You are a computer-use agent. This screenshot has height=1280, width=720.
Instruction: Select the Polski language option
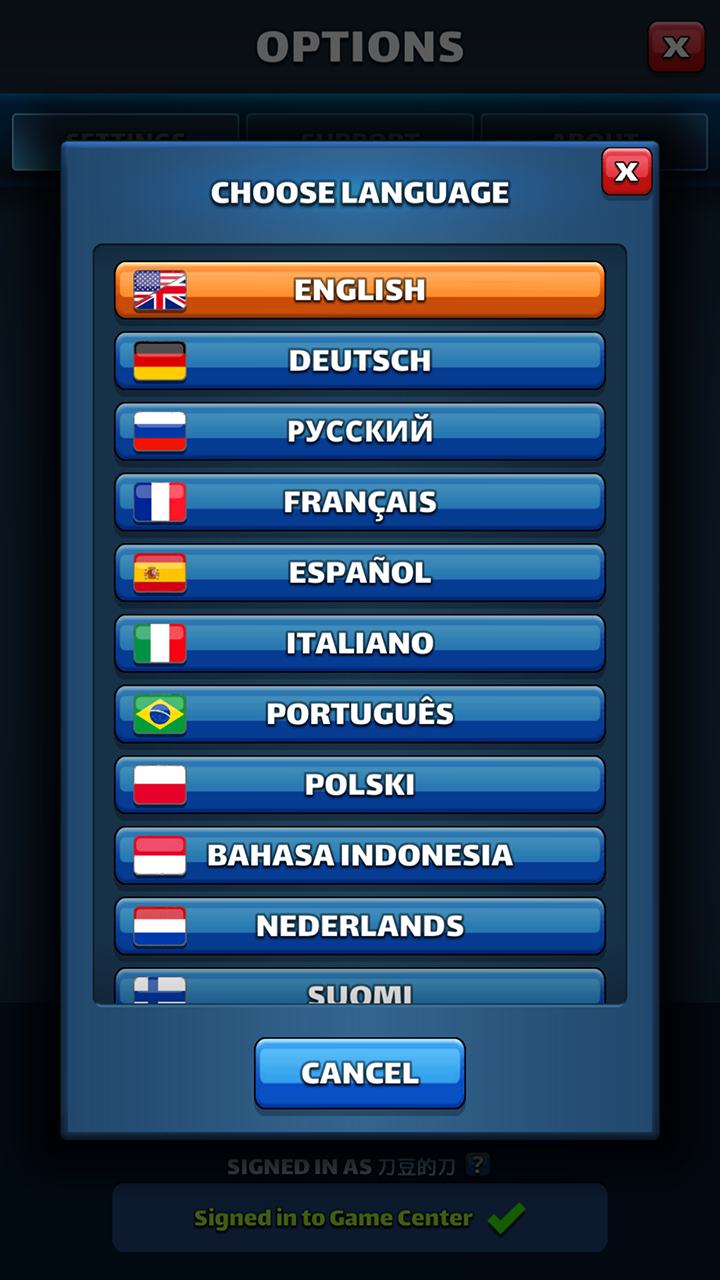point(360,785)
